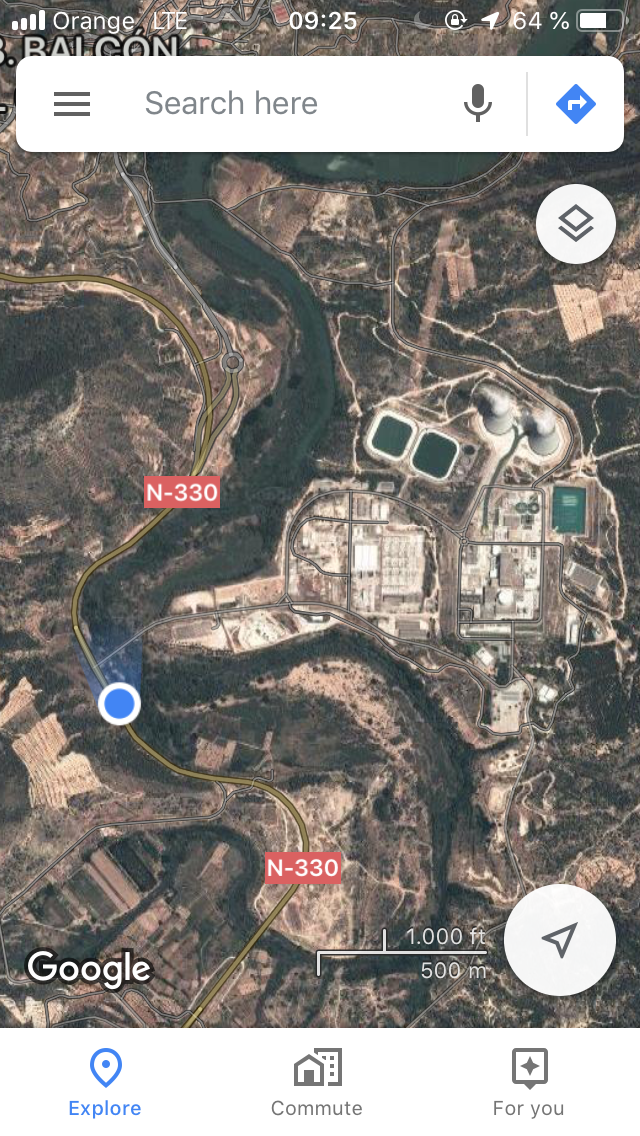The image size is (640, 1136).
Task: Switch to the Explore tab
Action: [105, 1082]
